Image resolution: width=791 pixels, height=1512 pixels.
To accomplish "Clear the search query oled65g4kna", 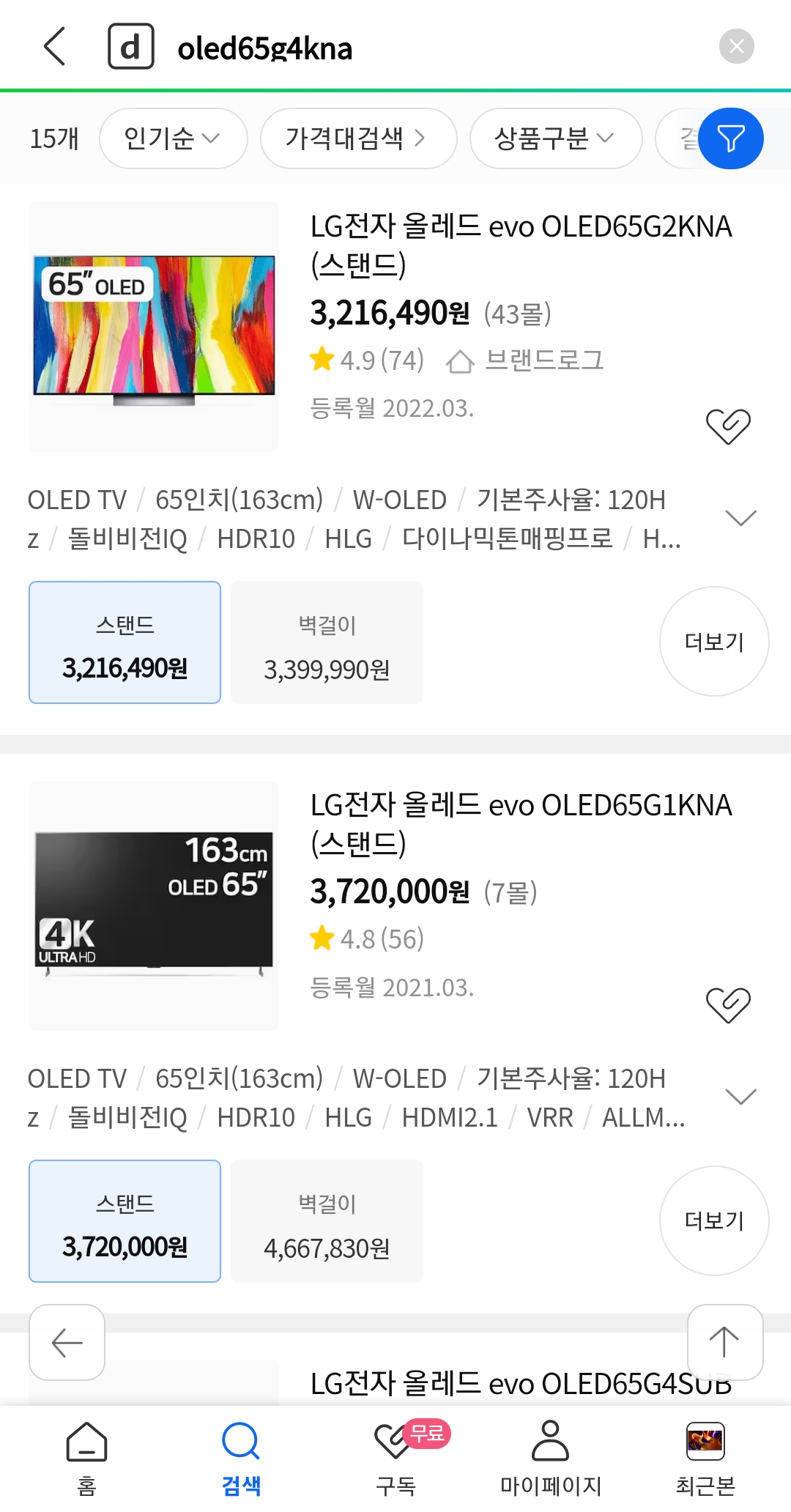I will pyautogui.click(x=736, y=47).
